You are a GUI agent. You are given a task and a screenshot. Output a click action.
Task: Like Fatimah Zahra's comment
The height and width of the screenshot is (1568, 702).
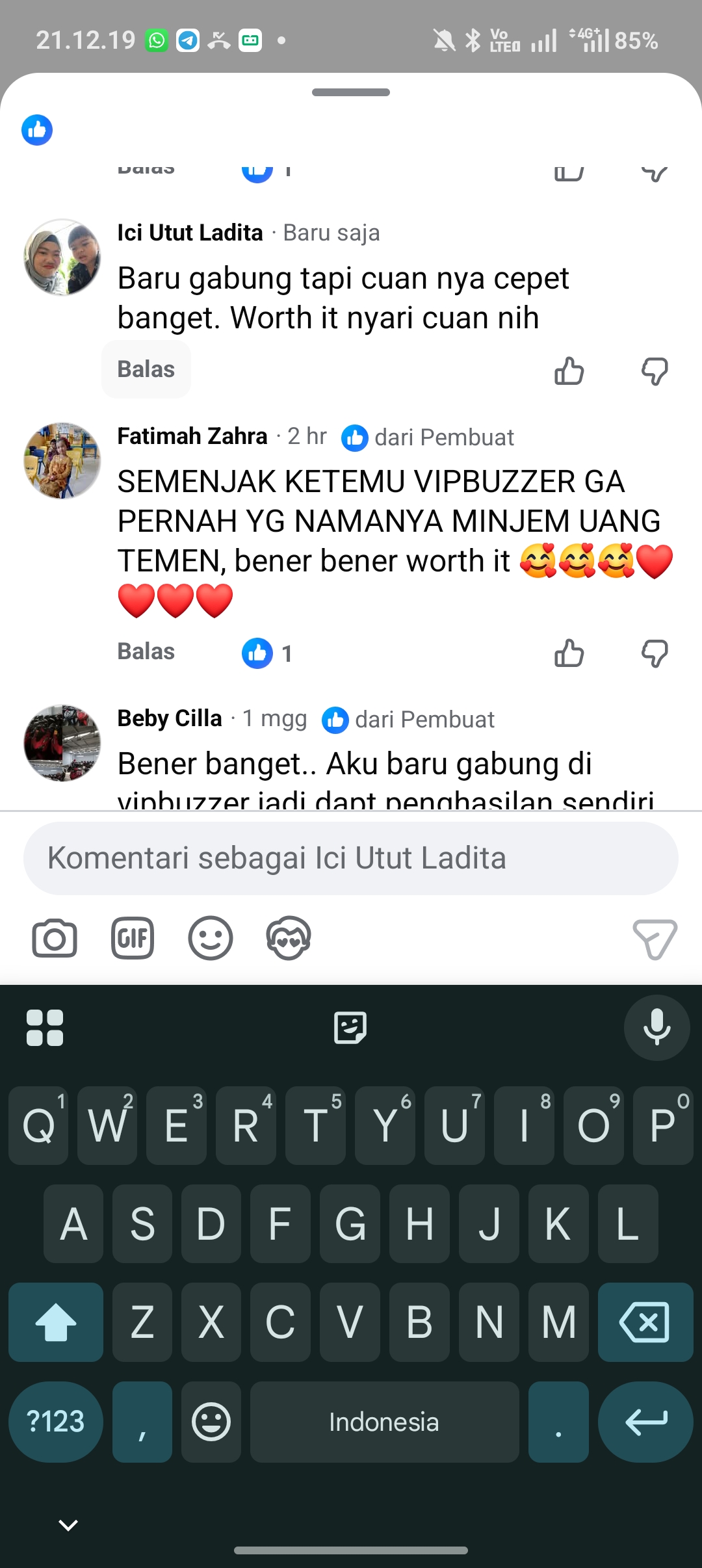pos(569,653)
